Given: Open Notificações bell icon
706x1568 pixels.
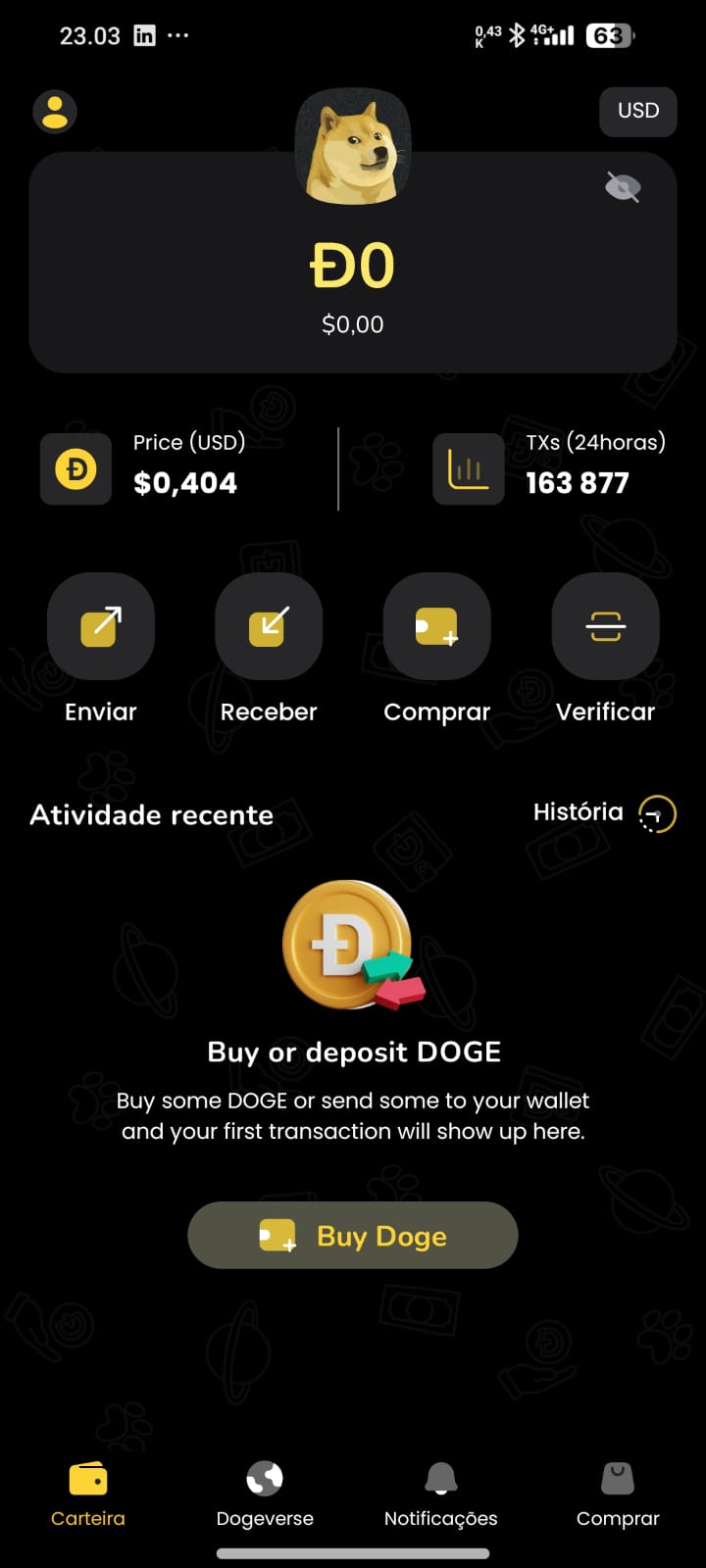Looking at the screenshot, I should point(440,1477).
